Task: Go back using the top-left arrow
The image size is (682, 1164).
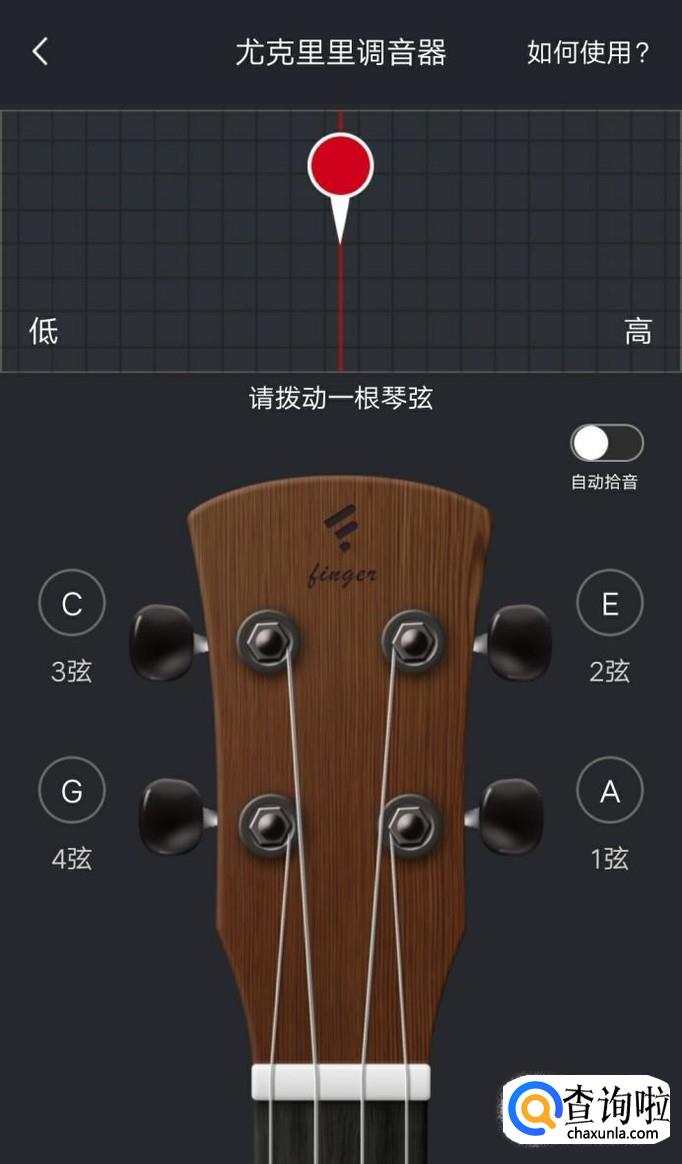Action: (x=40, y=52)
